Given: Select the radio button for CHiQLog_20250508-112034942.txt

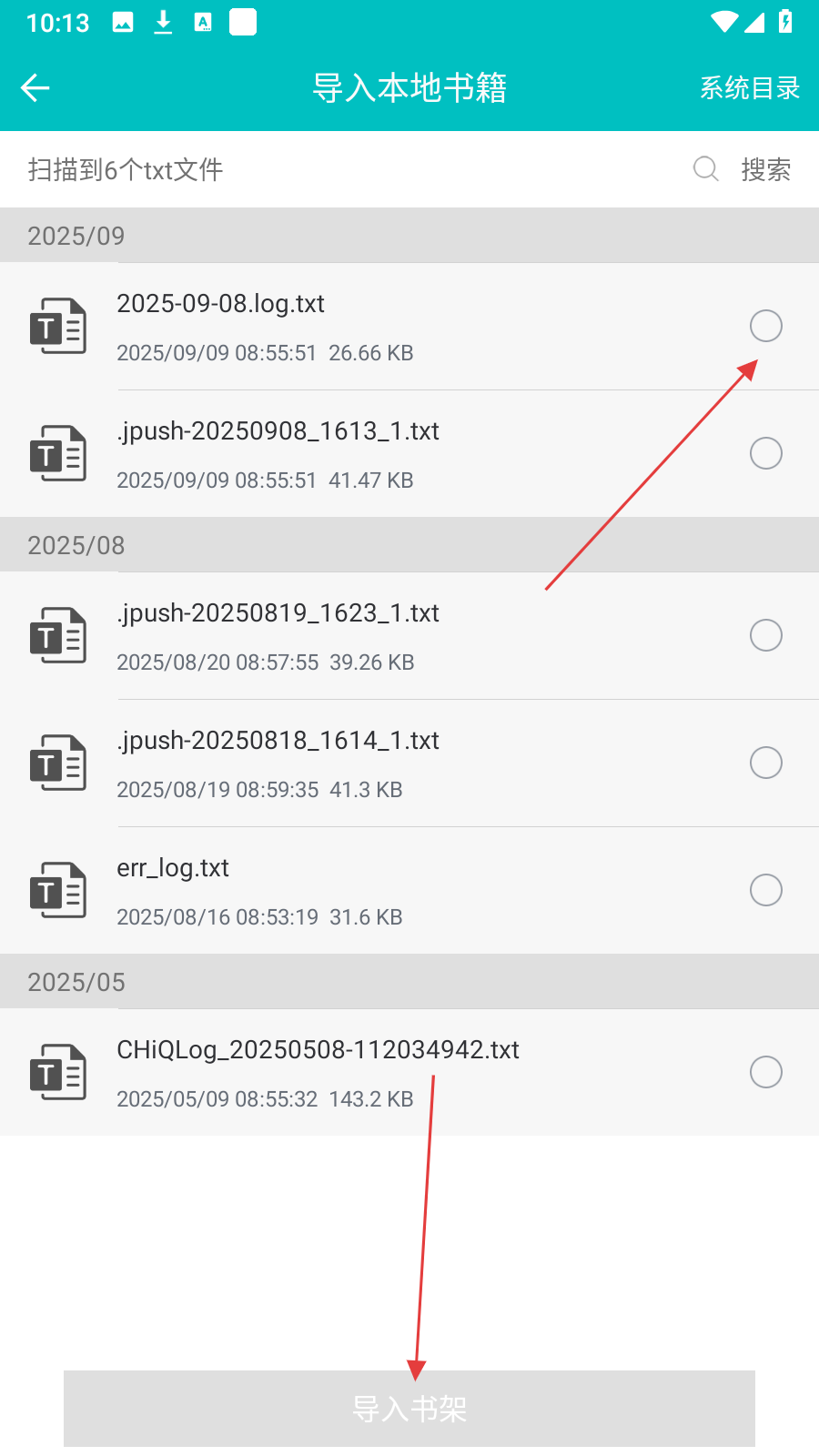Looking at the screenshot, I should pyautogui.click(x=765, y=1072).
